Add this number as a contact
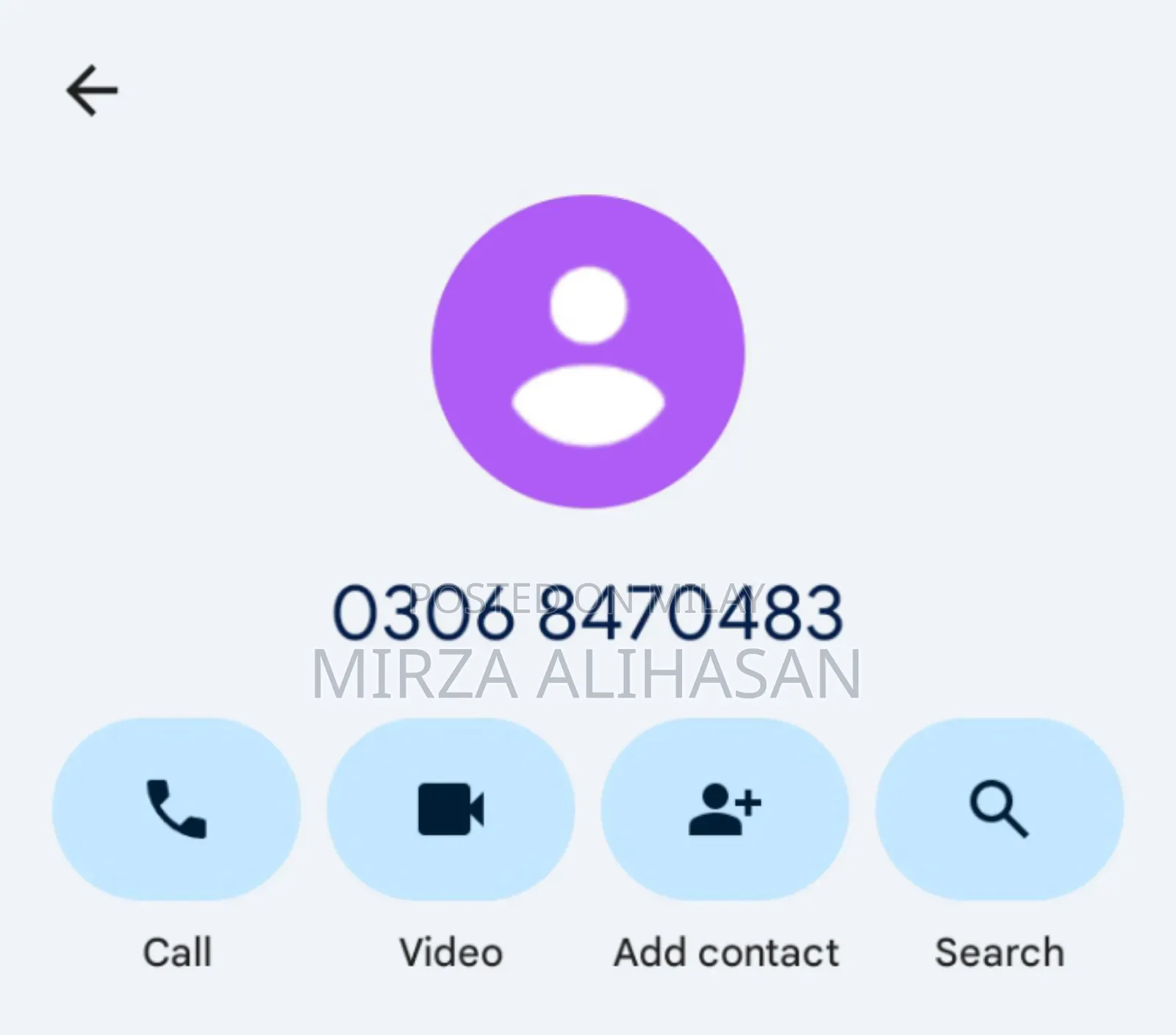Image resolution: width=1176 pixels, height=1035 pixels. pos(725,809)
